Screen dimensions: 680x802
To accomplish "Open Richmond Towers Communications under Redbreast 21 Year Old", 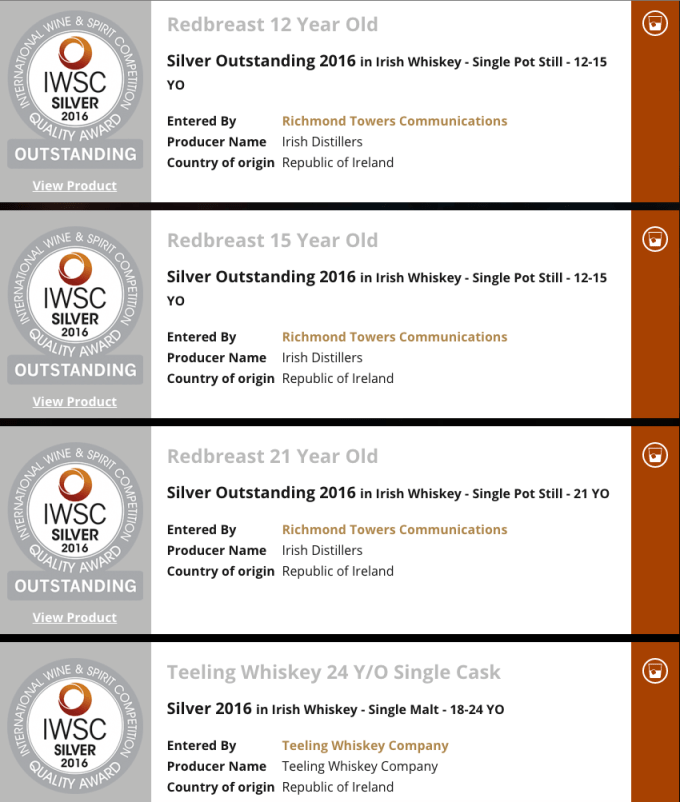I will pos(394,530).
